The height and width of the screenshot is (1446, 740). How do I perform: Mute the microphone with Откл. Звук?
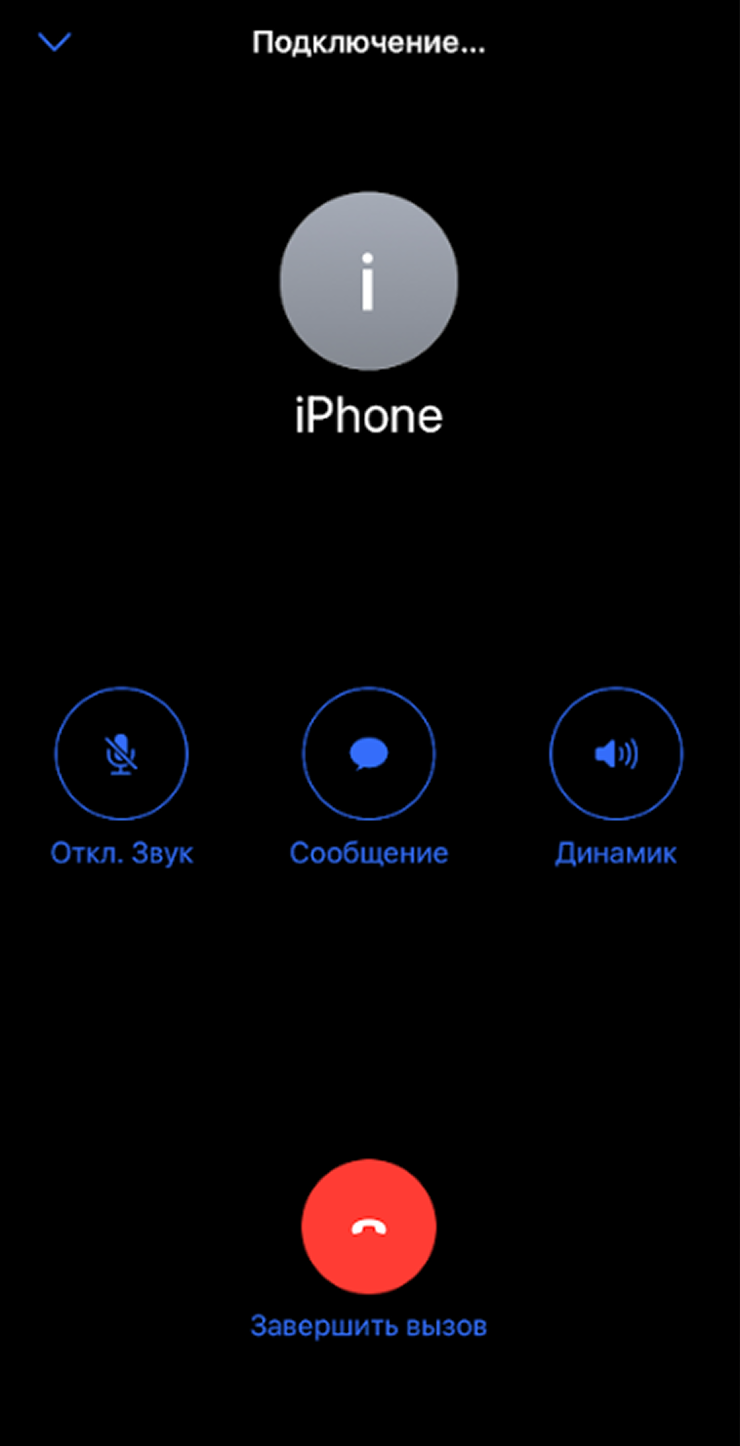click(x=121, y=753)
